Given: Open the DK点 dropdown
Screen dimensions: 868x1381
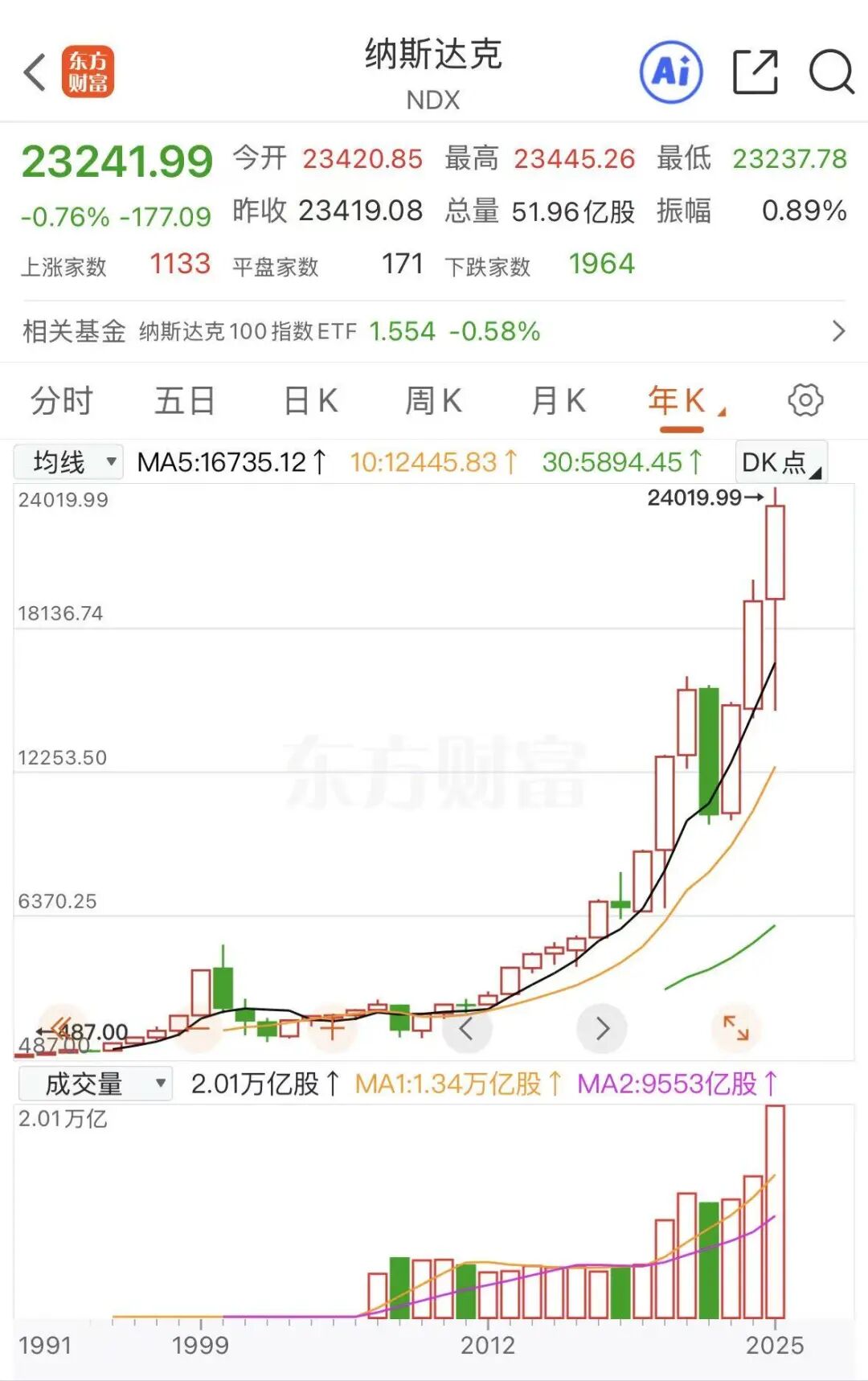Looking at the screenshot, I should point(781,462).
